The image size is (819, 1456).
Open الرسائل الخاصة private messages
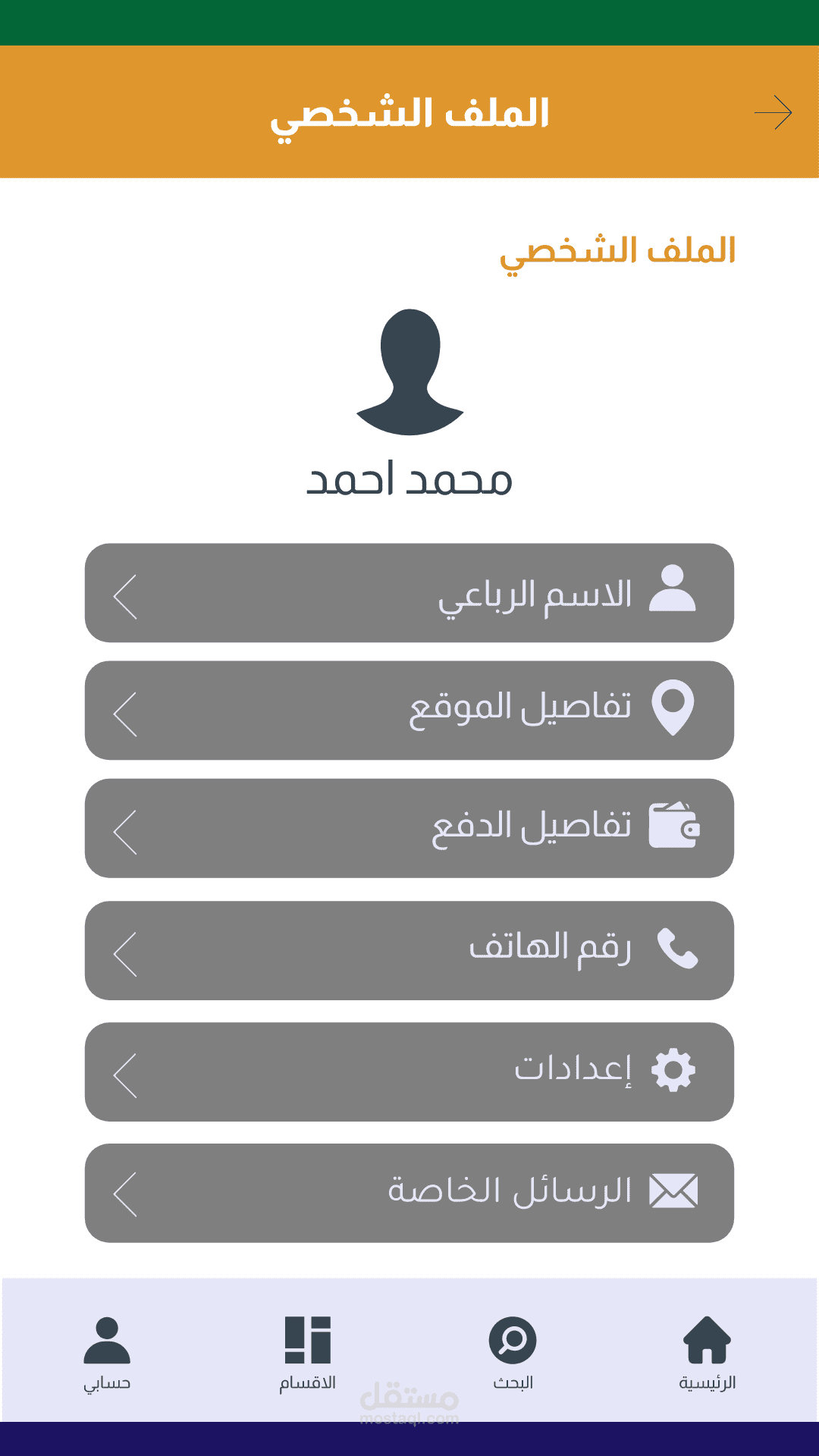click(x=409, y=1193)
